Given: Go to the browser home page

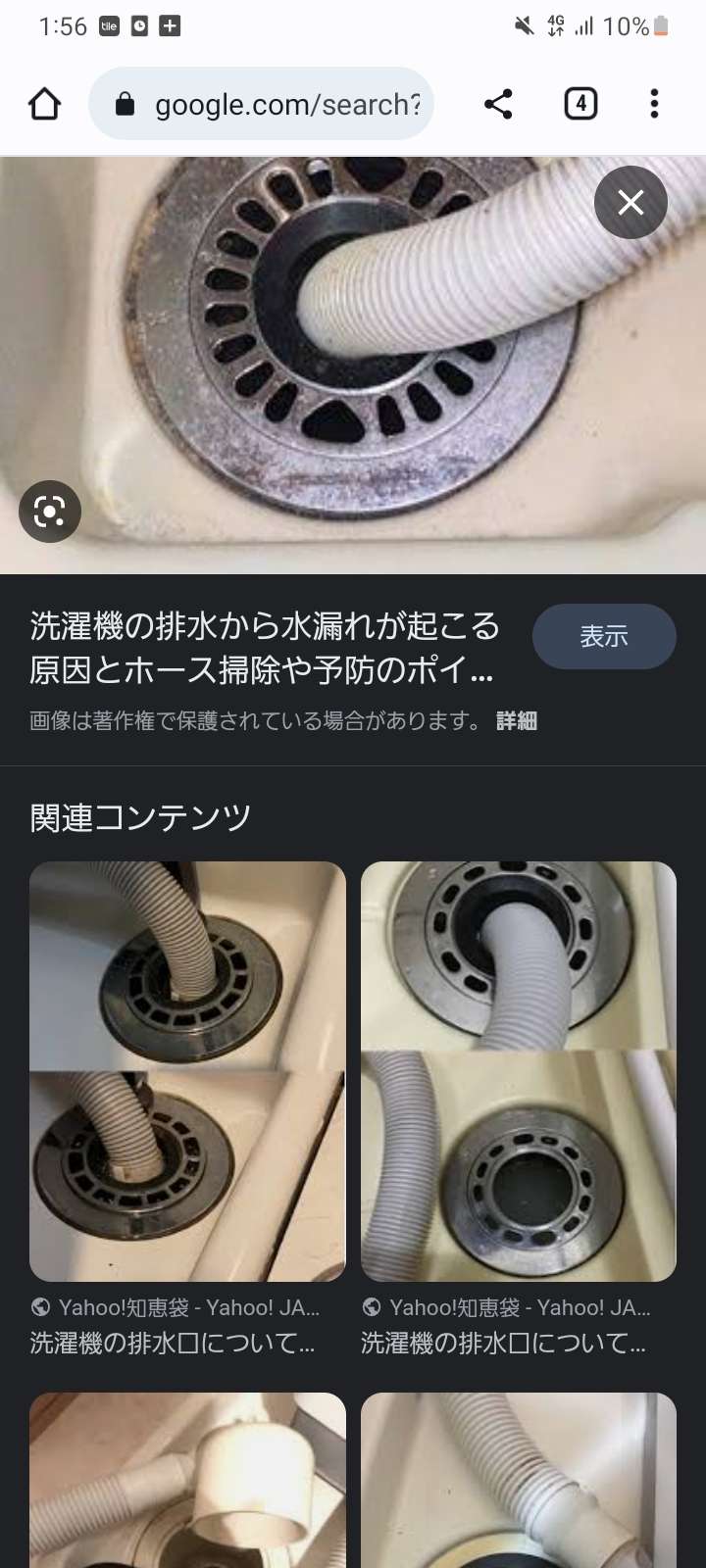Looking at the screenshot, I should point(45,104).
